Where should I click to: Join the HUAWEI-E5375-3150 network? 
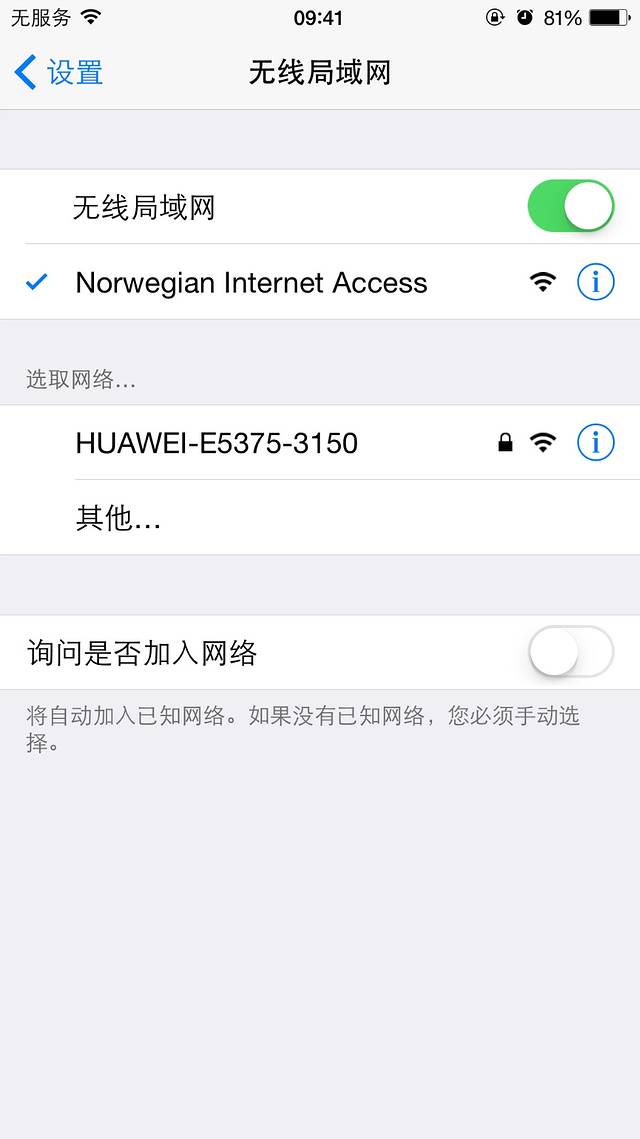tap(217, 442)
